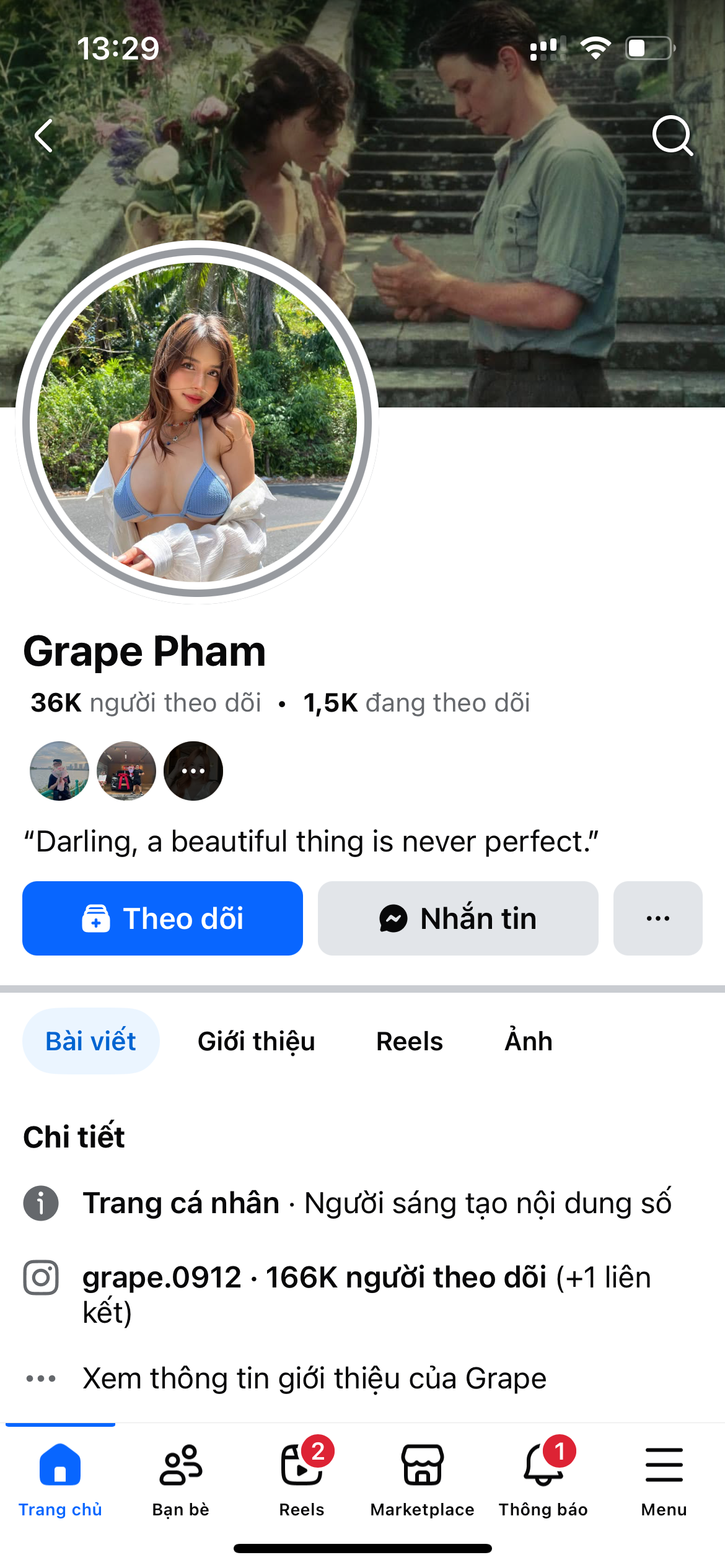This screenshot has width=725, height=1568.
Task: Show the profile's Reels tab
Action: (410, 1041)
